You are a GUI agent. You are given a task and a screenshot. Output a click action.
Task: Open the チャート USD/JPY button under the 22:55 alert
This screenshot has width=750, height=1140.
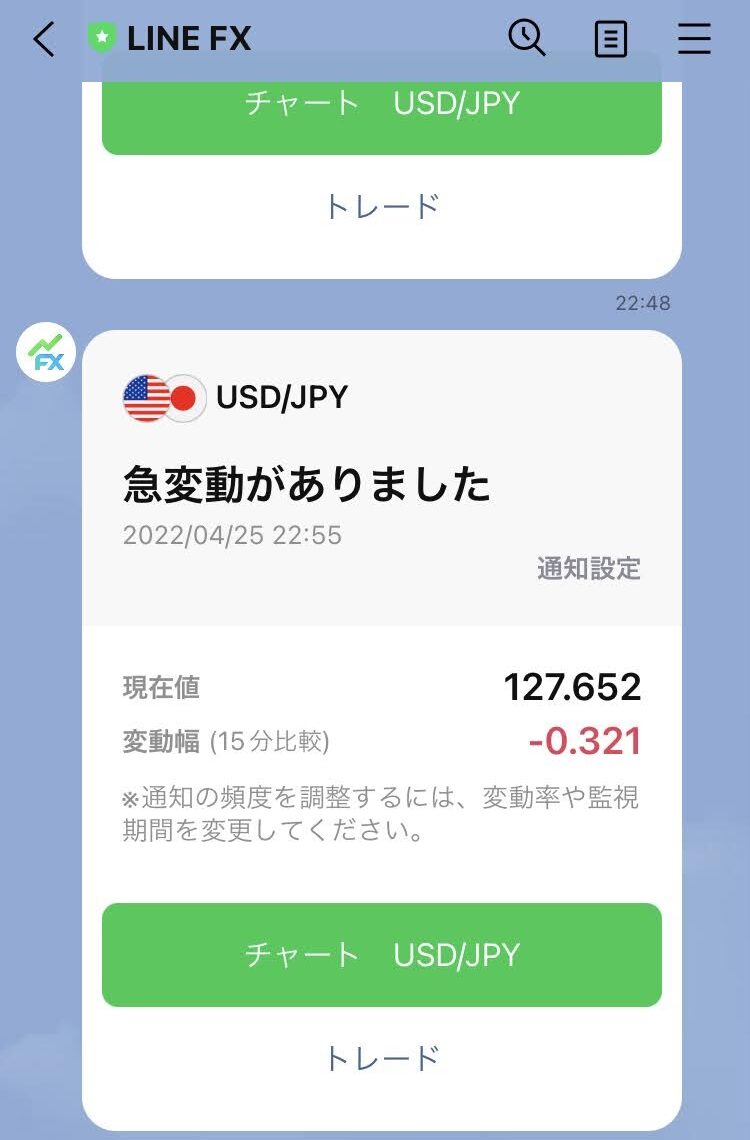click(x=382, y=954)
